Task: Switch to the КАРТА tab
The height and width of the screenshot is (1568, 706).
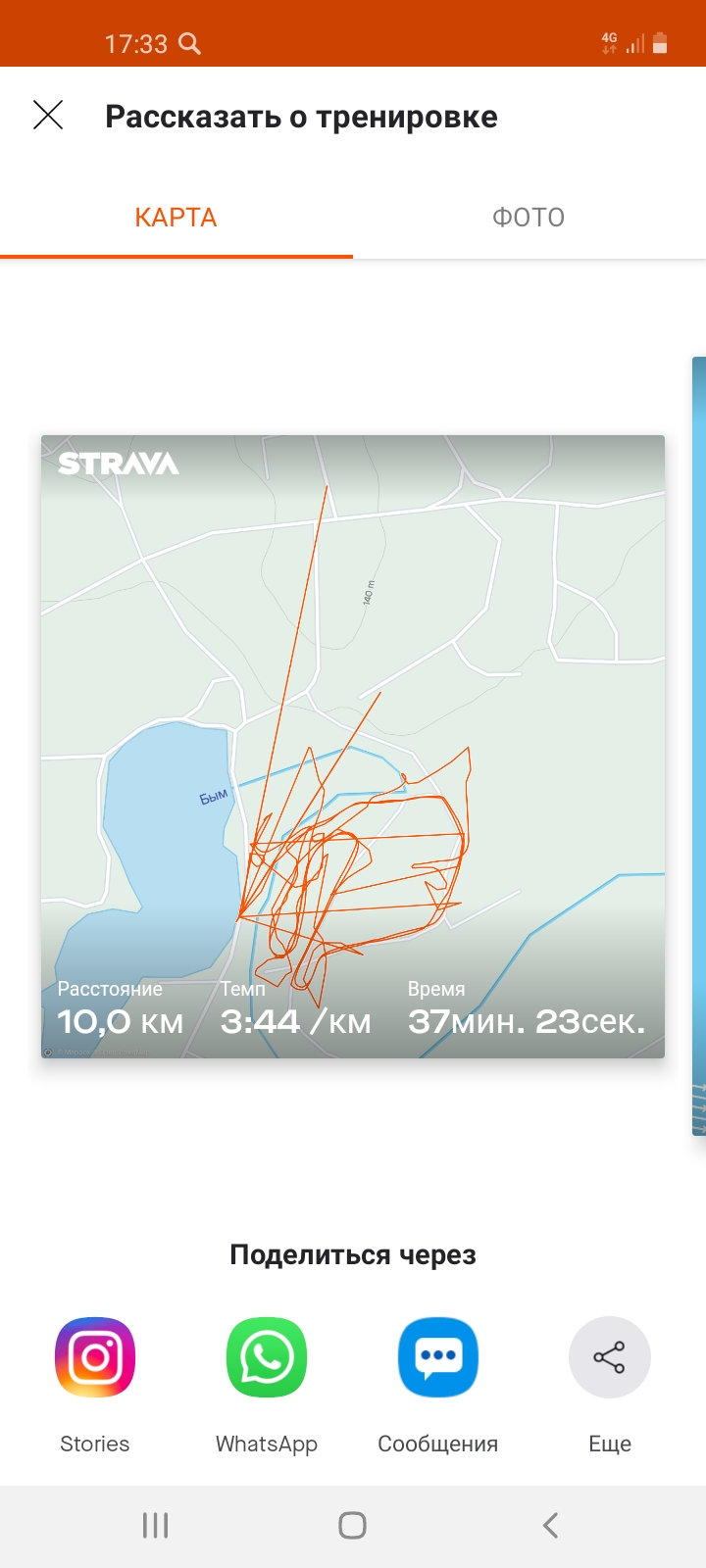Action: 176,218
